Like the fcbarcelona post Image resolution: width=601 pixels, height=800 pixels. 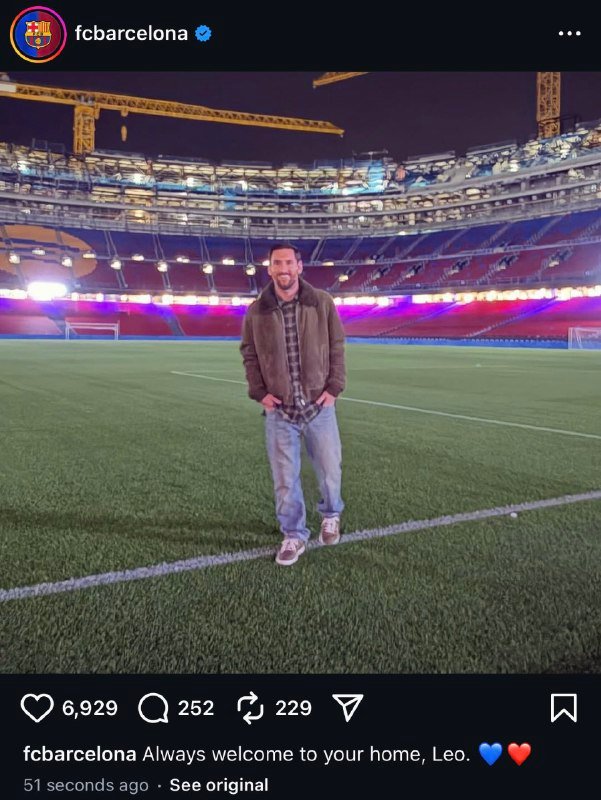(x=37, y=708)
